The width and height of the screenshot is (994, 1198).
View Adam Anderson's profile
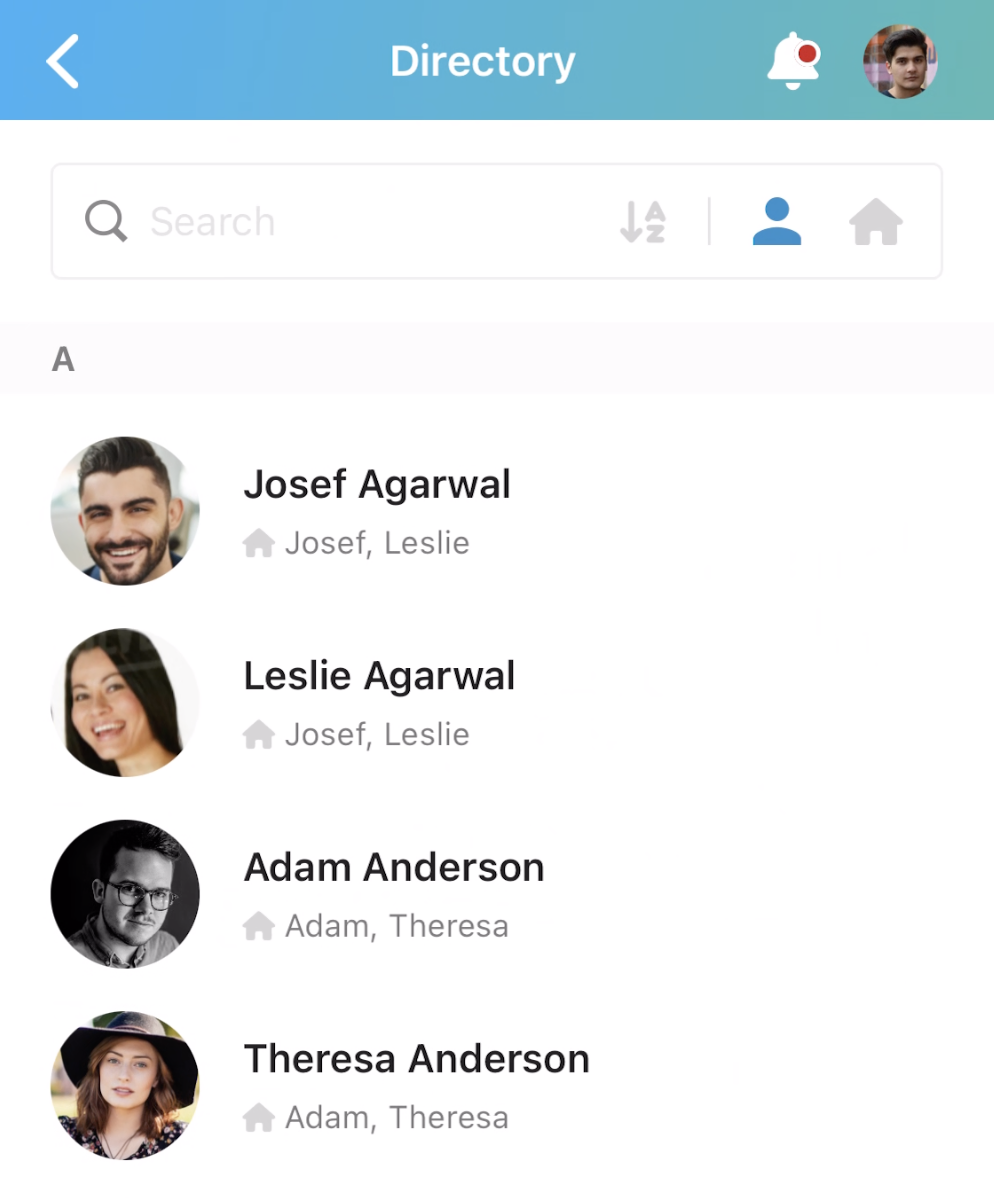(x=394, y=868)
